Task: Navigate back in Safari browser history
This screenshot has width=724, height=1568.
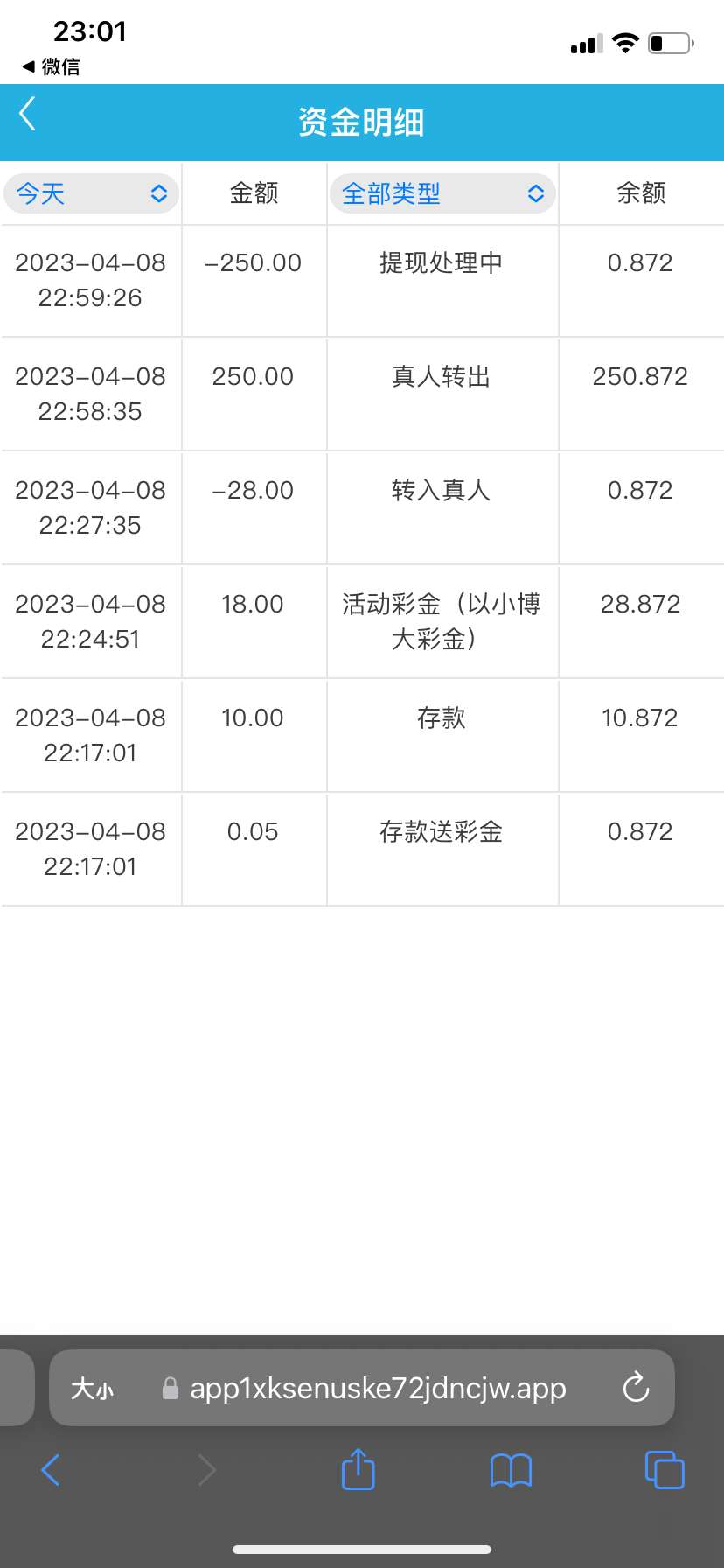Action: coord(51,1470)
